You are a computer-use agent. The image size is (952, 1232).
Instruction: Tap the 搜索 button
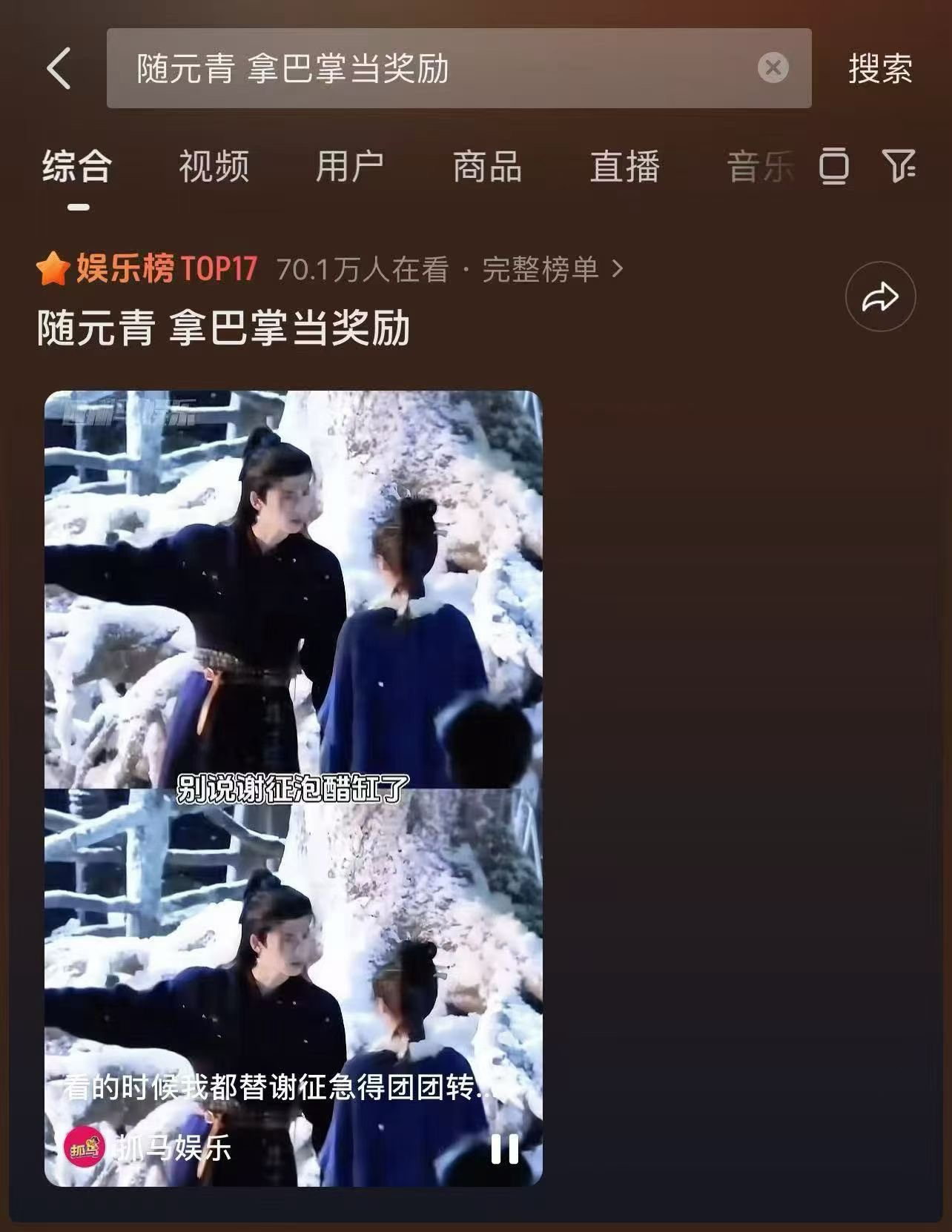(x=880, y=68)
